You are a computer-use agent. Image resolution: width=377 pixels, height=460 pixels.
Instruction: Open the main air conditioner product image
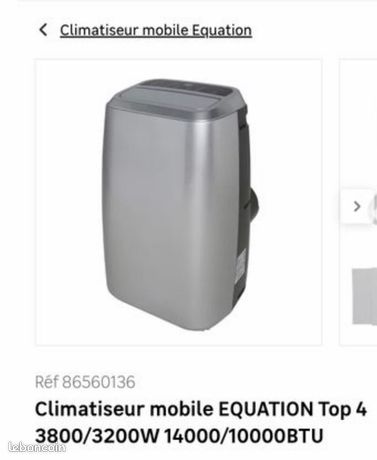(x=179, y=202)
